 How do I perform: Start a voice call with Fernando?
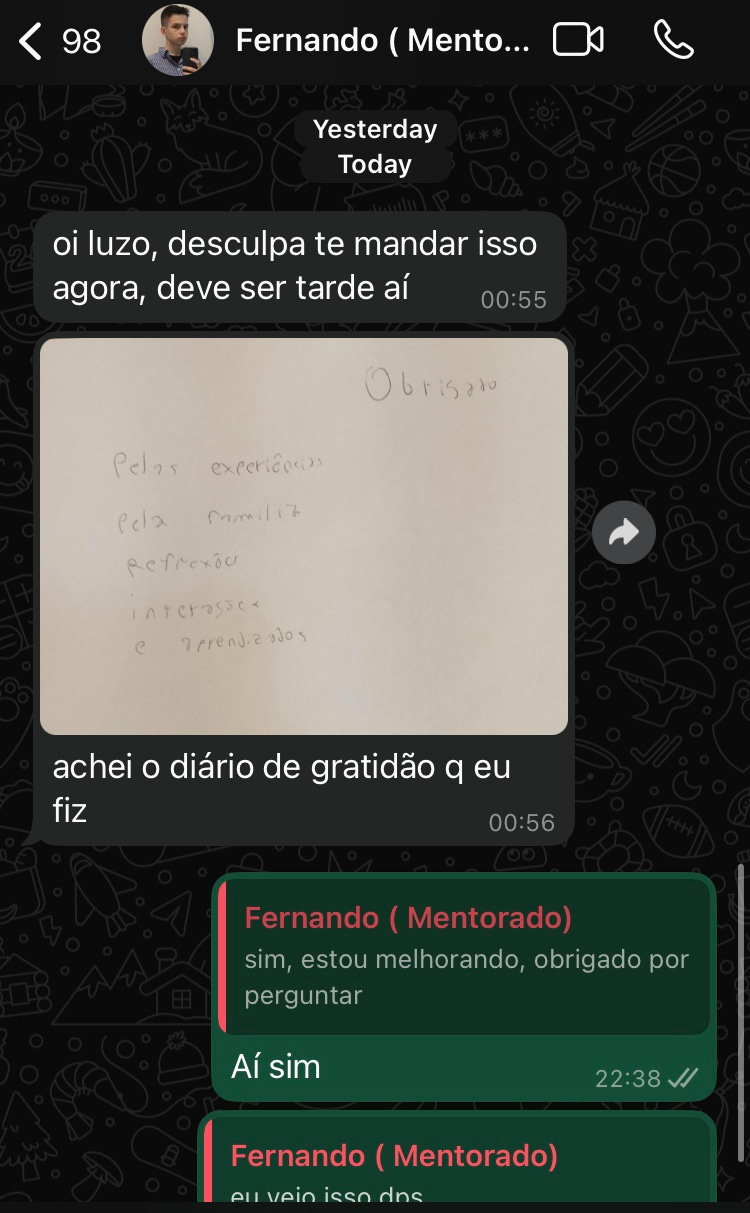pos(674,40)
